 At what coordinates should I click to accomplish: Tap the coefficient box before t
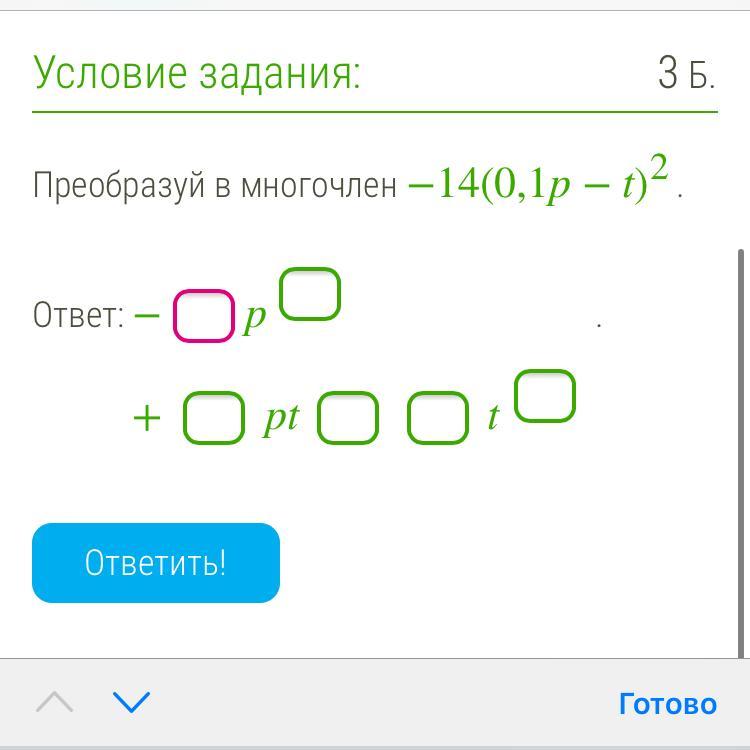[438, 417]
